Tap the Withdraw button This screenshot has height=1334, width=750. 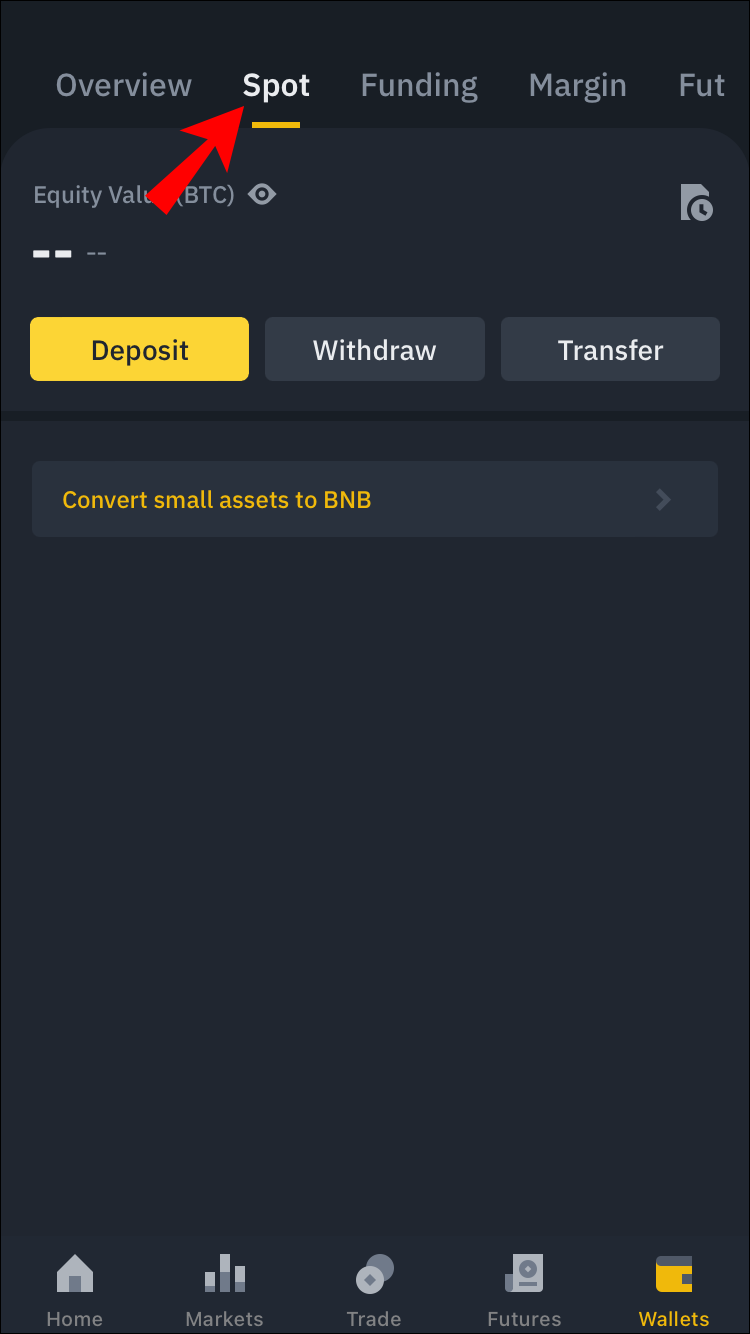[x=374, y=350]
